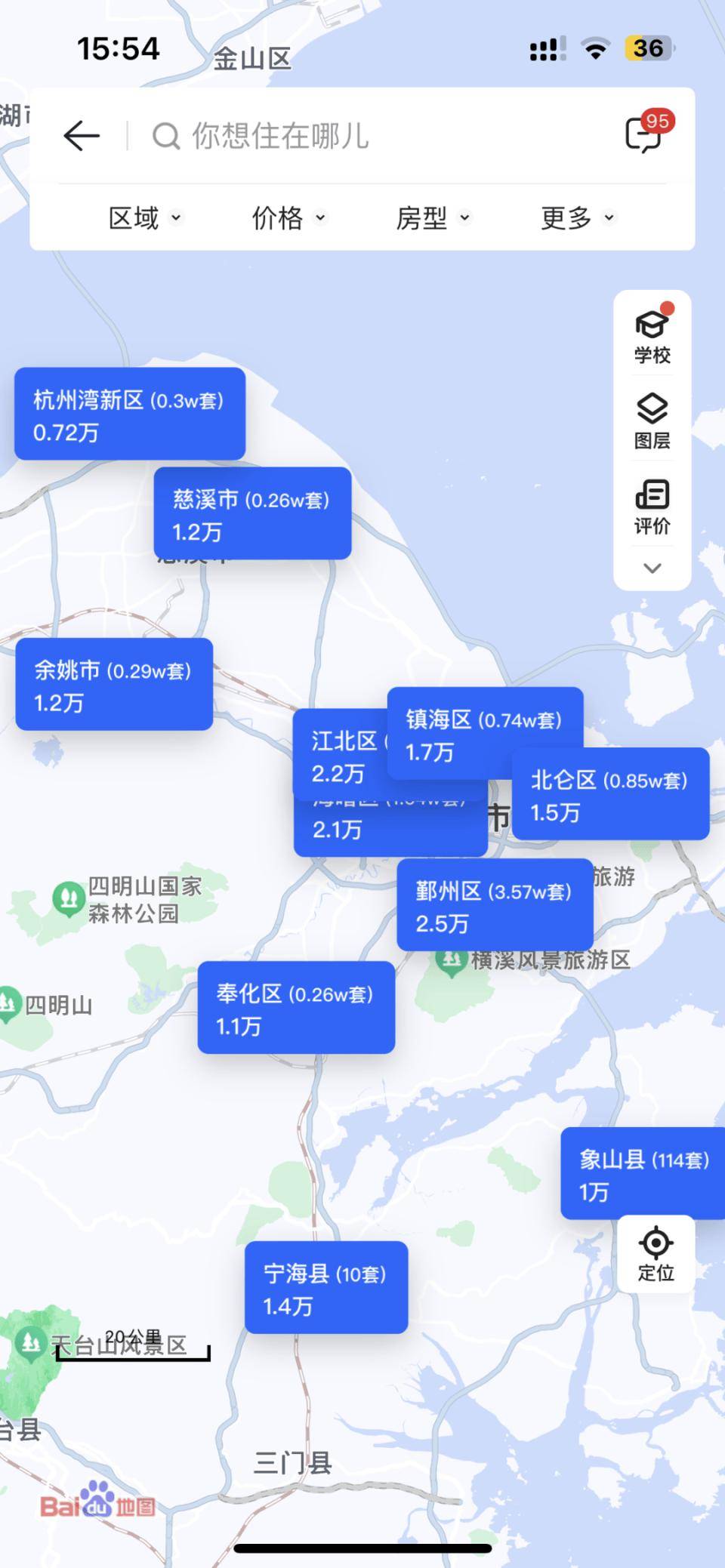Open the 图层 layers option
This screenshot has height=1568, width=725.
point(652,421)
